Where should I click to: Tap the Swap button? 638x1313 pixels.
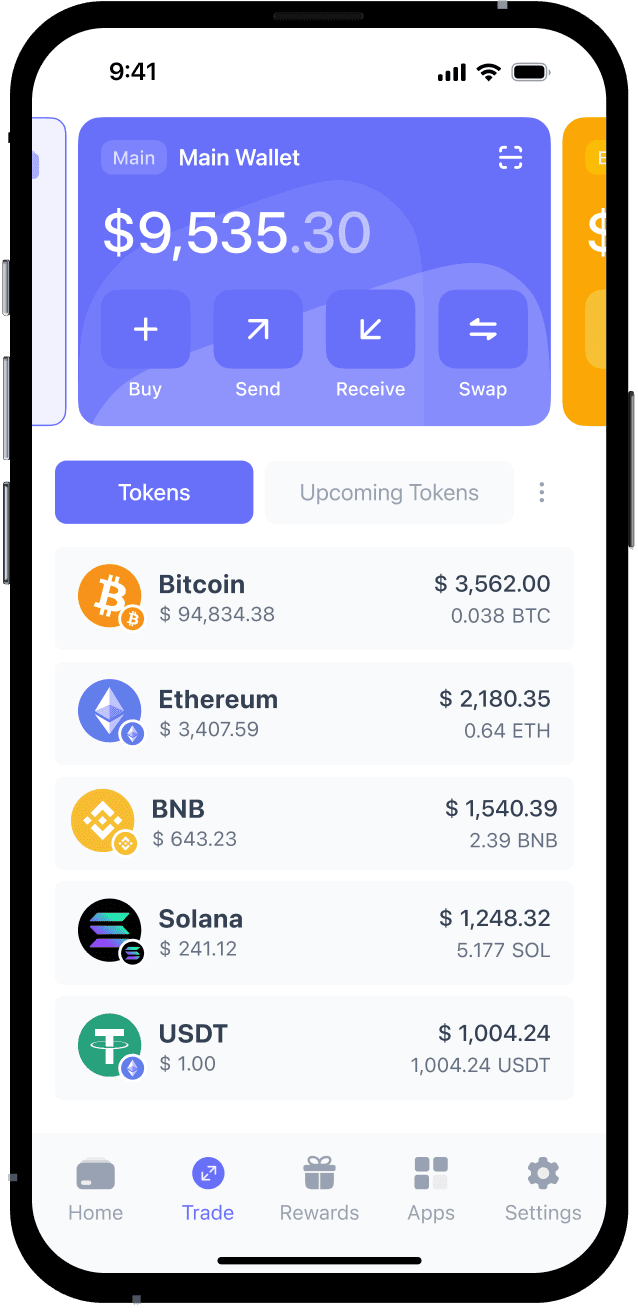(483, 330)
